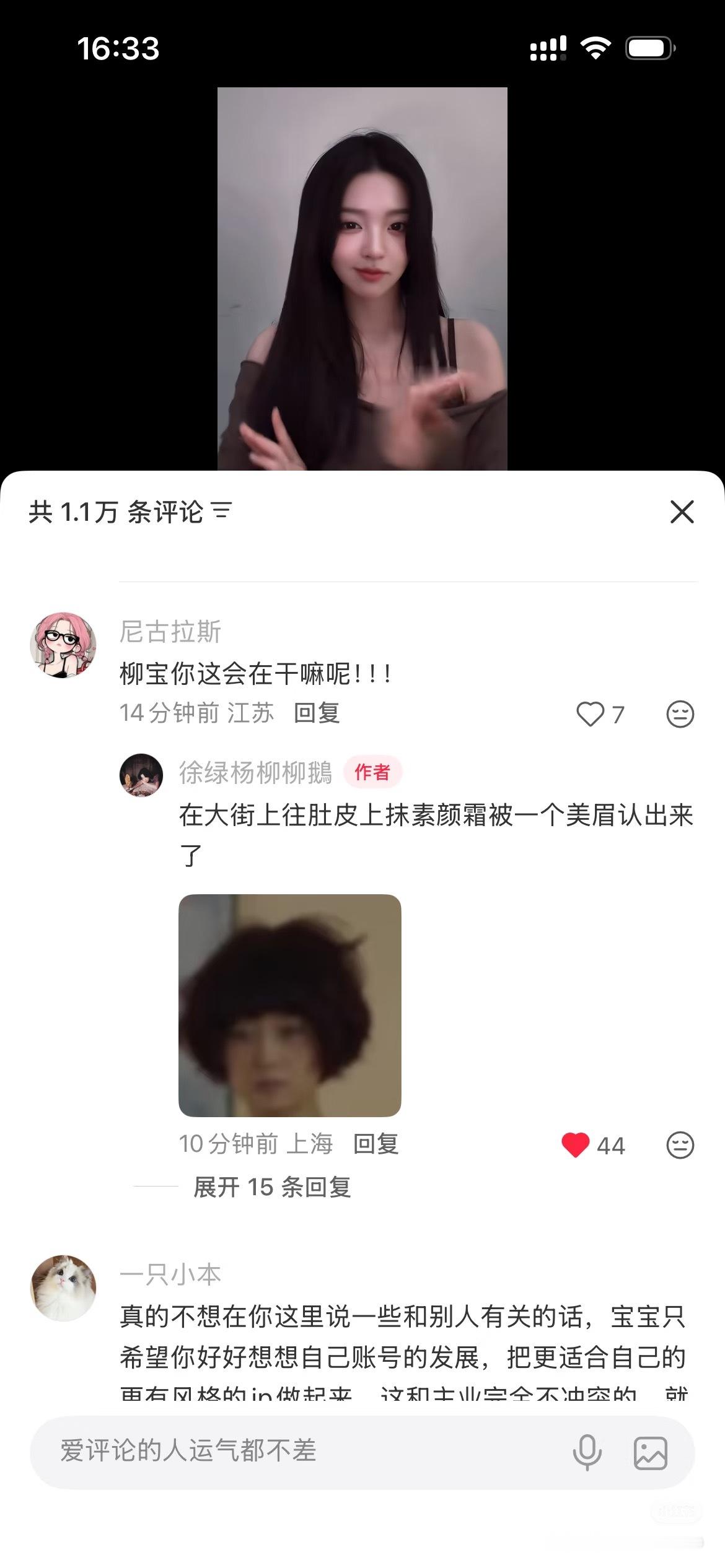Open the image in the author's reply
The width and height of the screenshot is (725, 1568).
coord(290,1006)
